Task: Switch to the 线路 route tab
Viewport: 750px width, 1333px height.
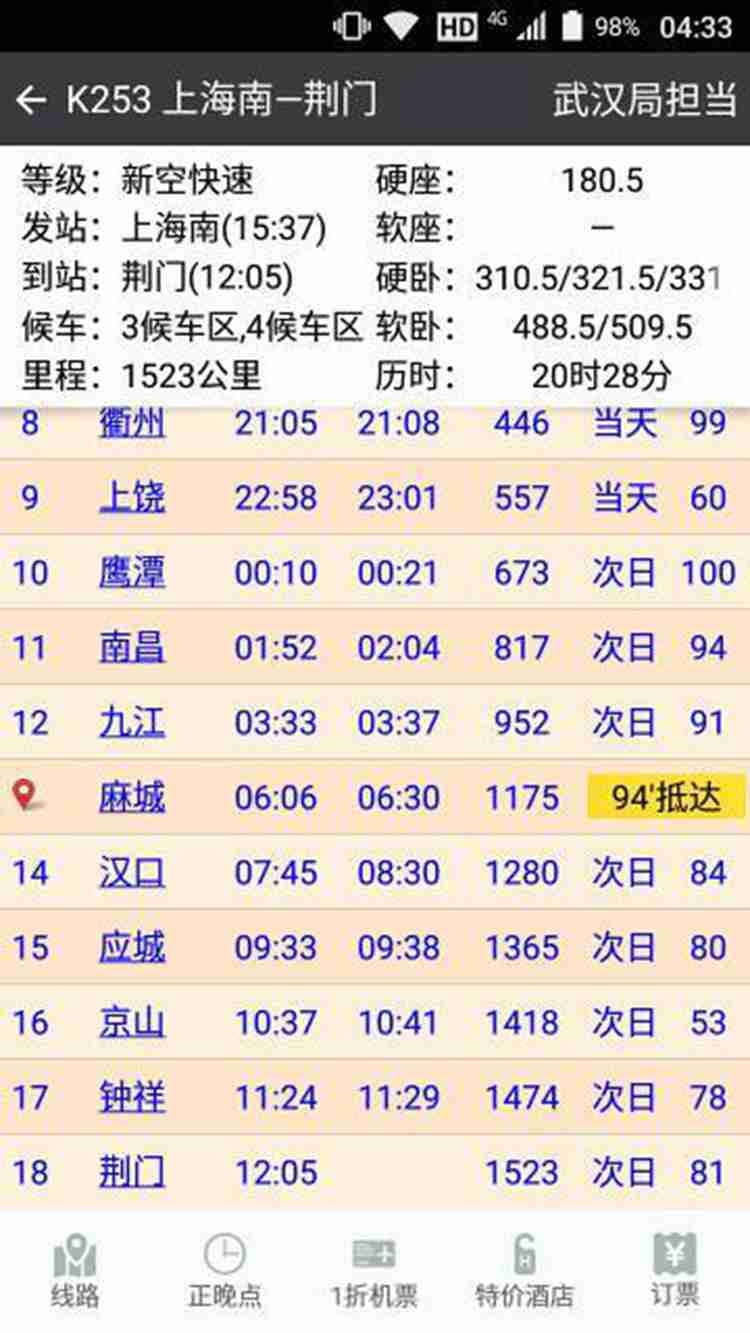Action: [75, 1272]
